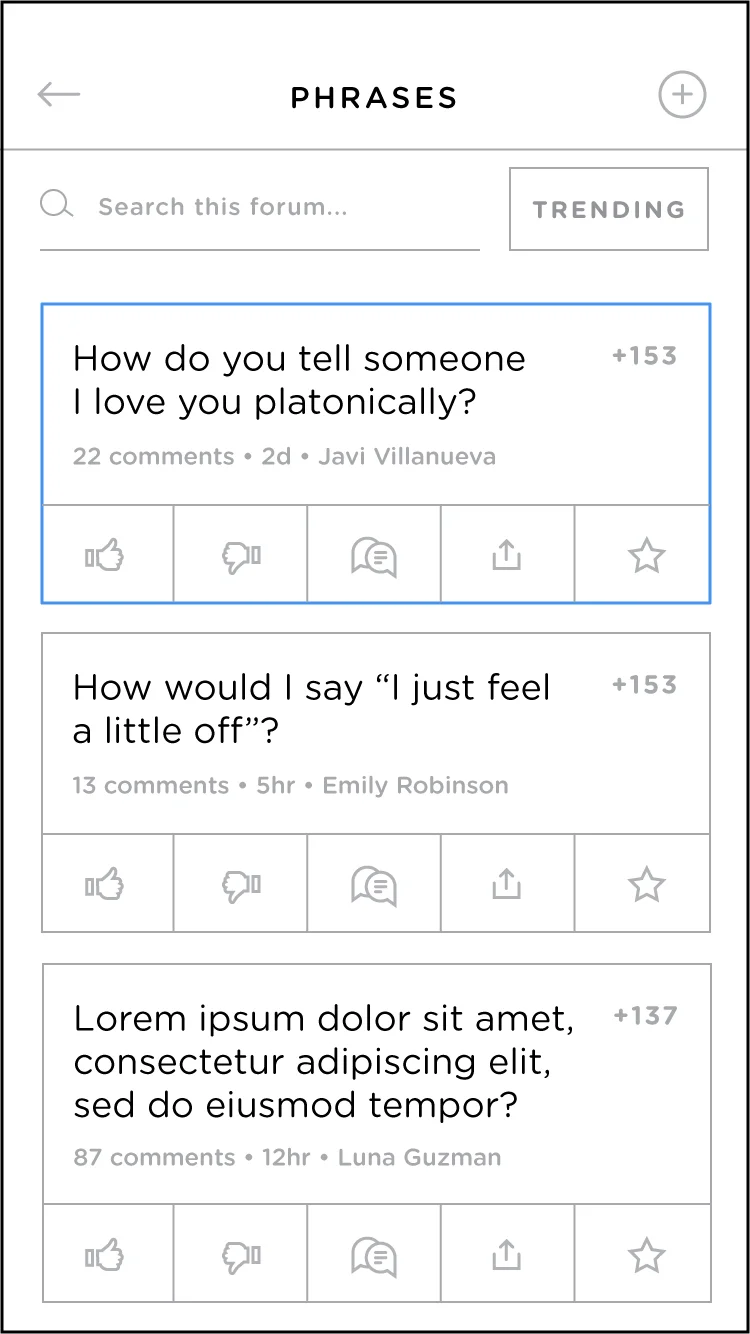Viewport: 750px width, 1334px height.
Task: Open the 'I just feel a little off' post
Action: 376,733
